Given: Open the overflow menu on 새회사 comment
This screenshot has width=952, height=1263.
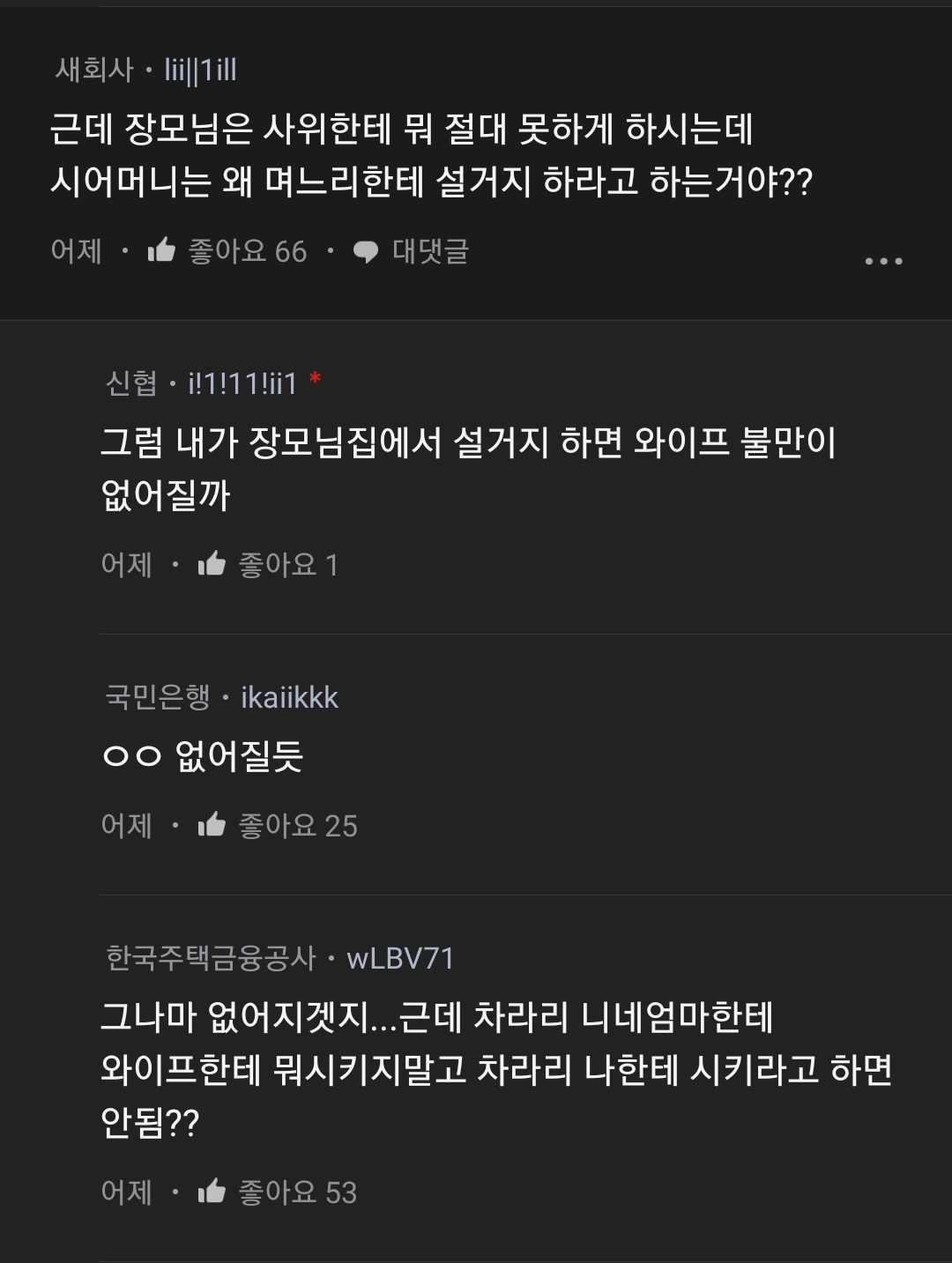Looking at the screenshot, I should coord(883,261).
